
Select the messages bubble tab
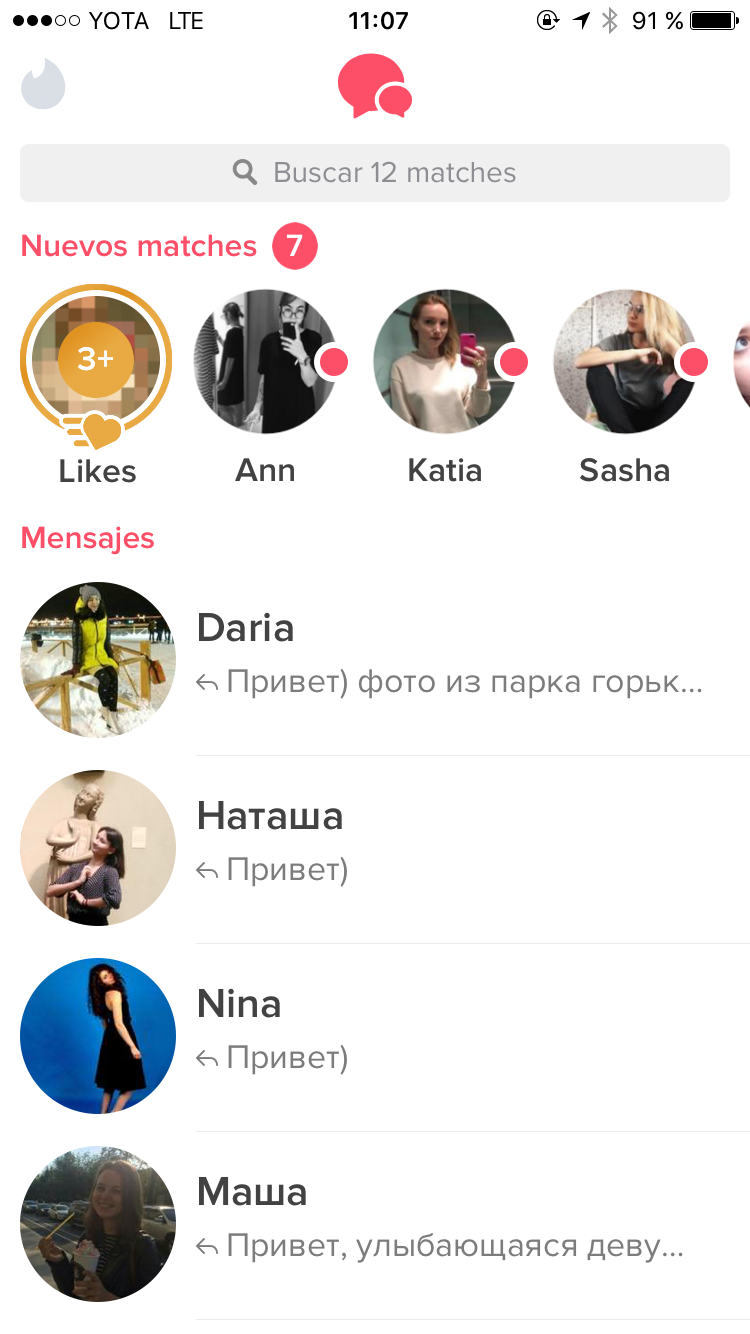coord(375,86)
